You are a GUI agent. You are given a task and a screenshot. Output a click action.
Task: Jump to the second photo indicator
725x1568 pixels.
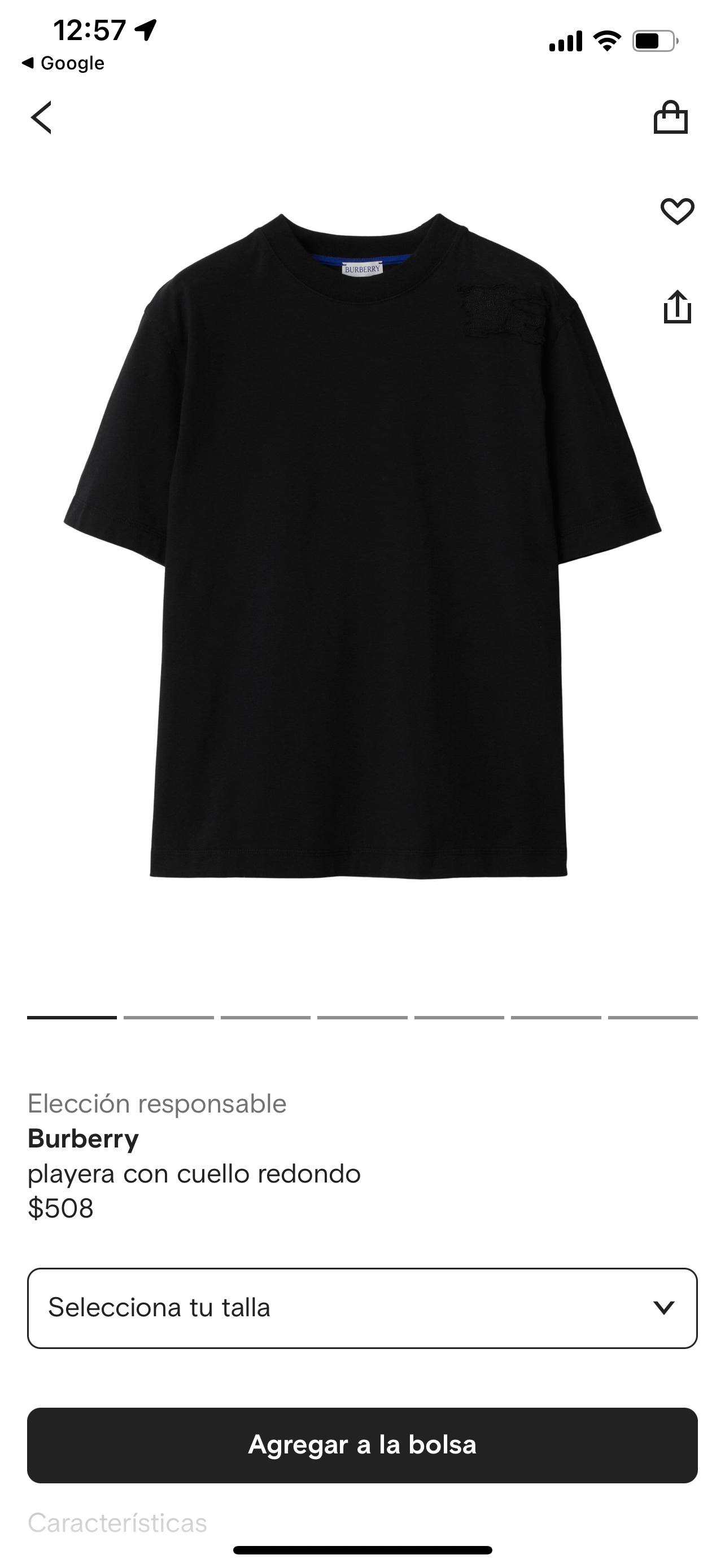click(x=169, y=1017)
